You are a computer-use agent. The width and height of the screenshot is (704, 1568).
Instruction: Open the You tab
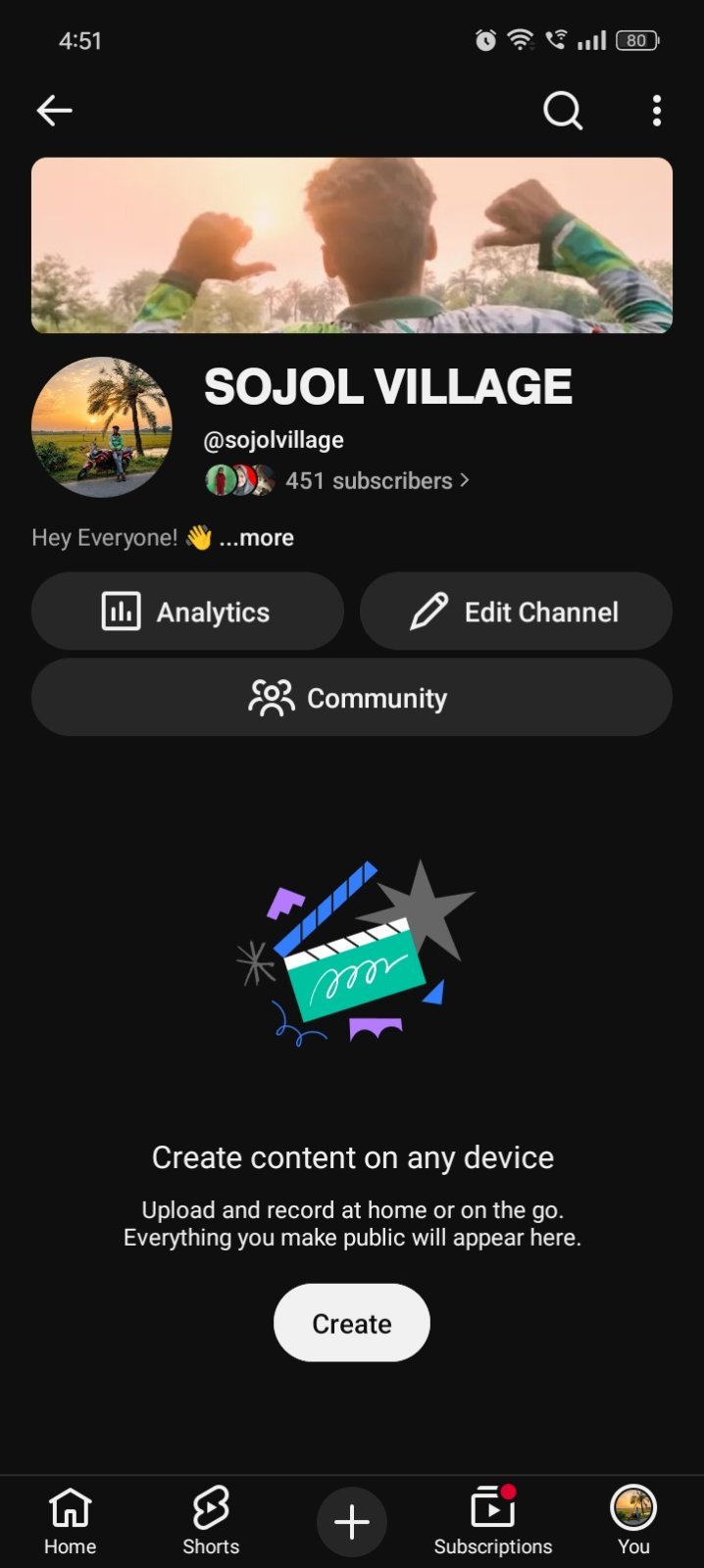coord(633,1521)
